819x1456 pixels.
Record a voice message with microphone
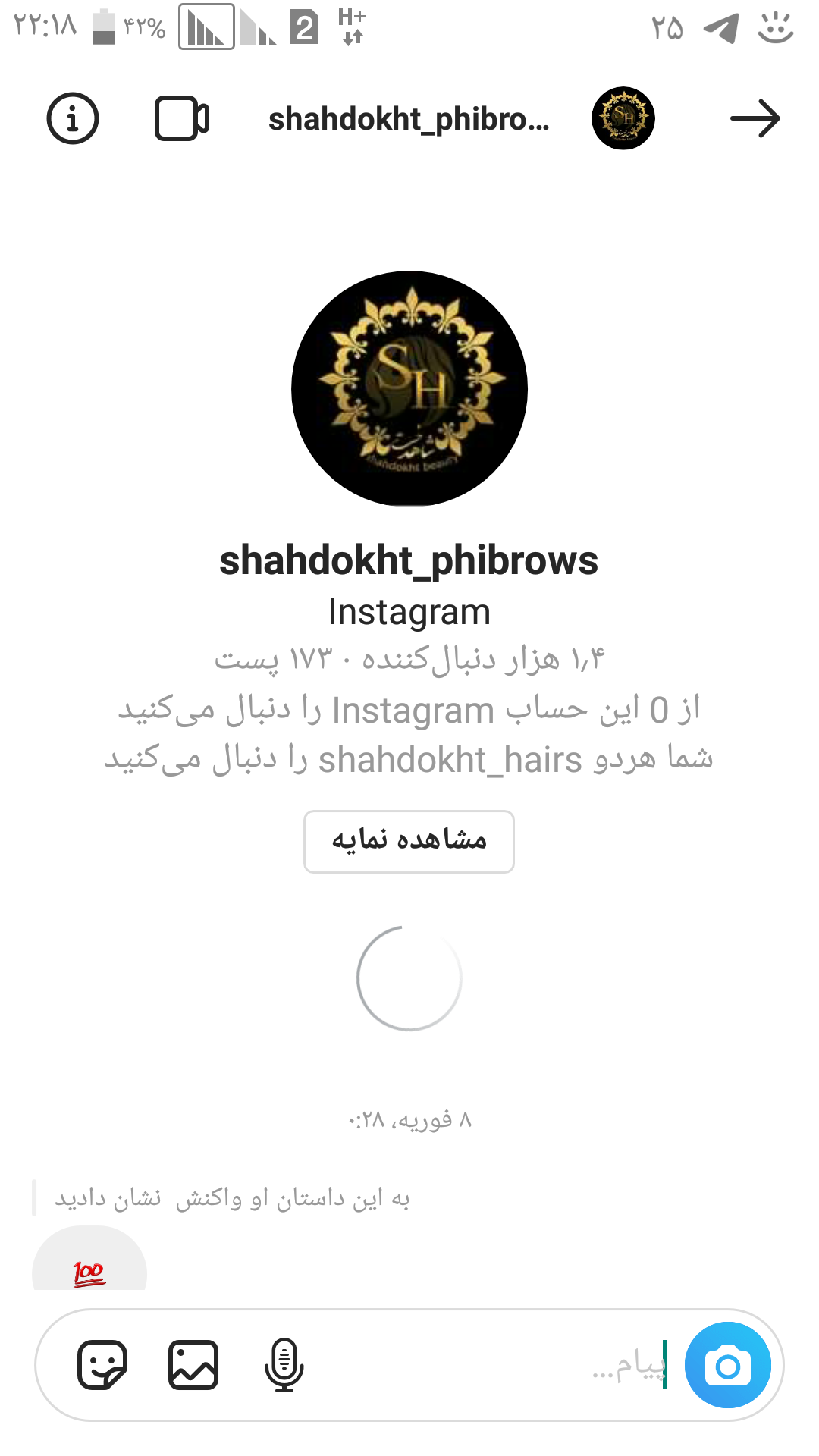pos(284,1365)
